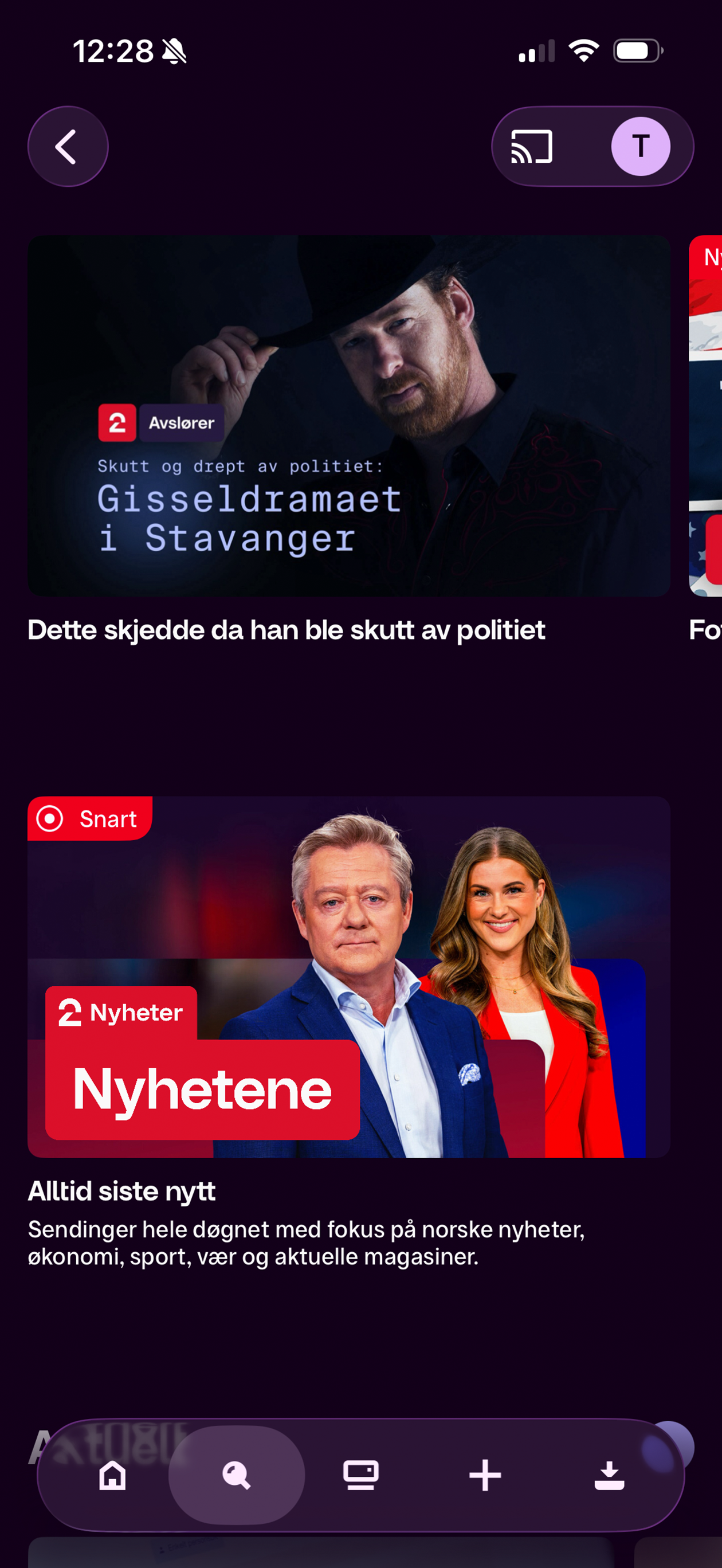Open the Live TV icon in navigation bar
Viewport: 722px width, 1568px height.
pyautogui.click(x=360, y=1474)
